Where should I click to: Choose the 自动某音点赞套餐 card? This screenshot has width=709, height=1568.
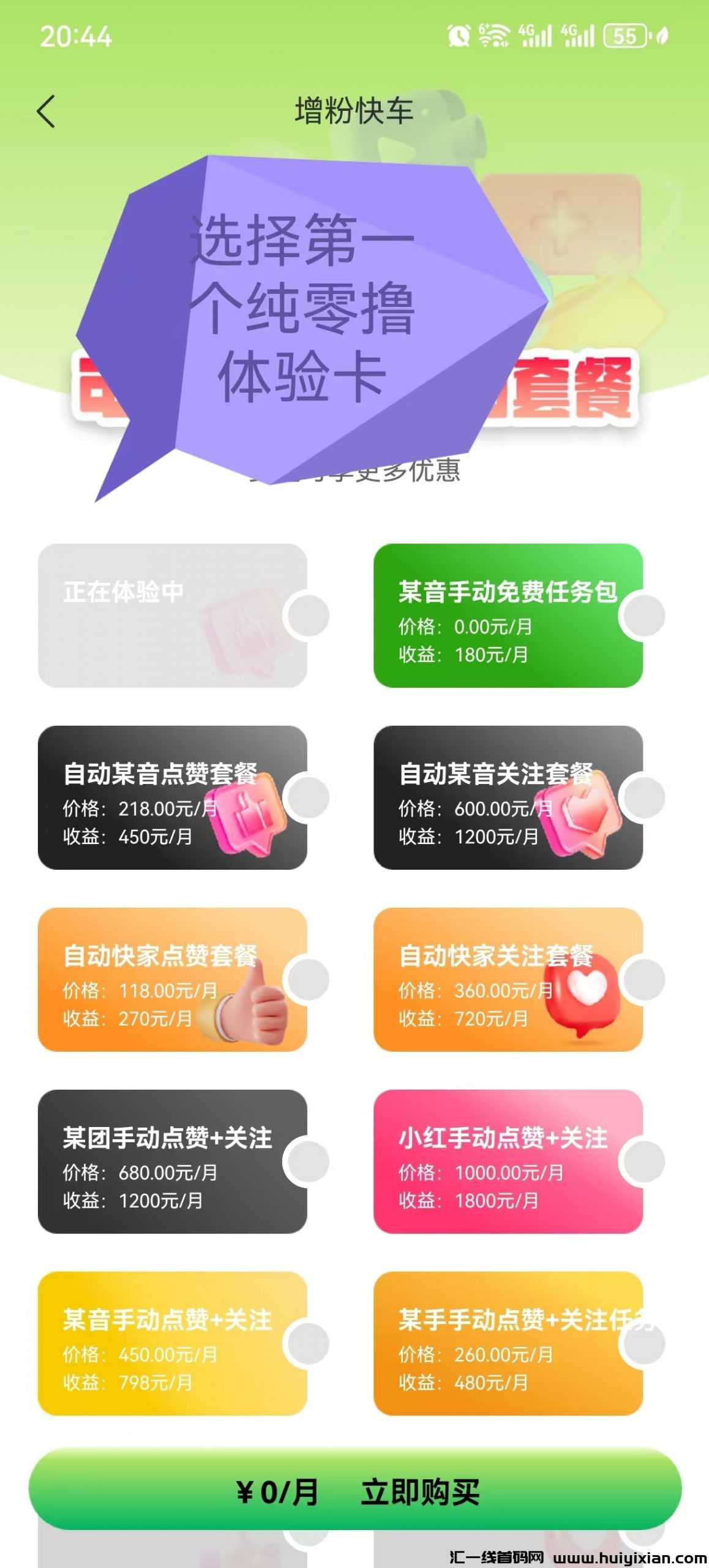point(172,797)
